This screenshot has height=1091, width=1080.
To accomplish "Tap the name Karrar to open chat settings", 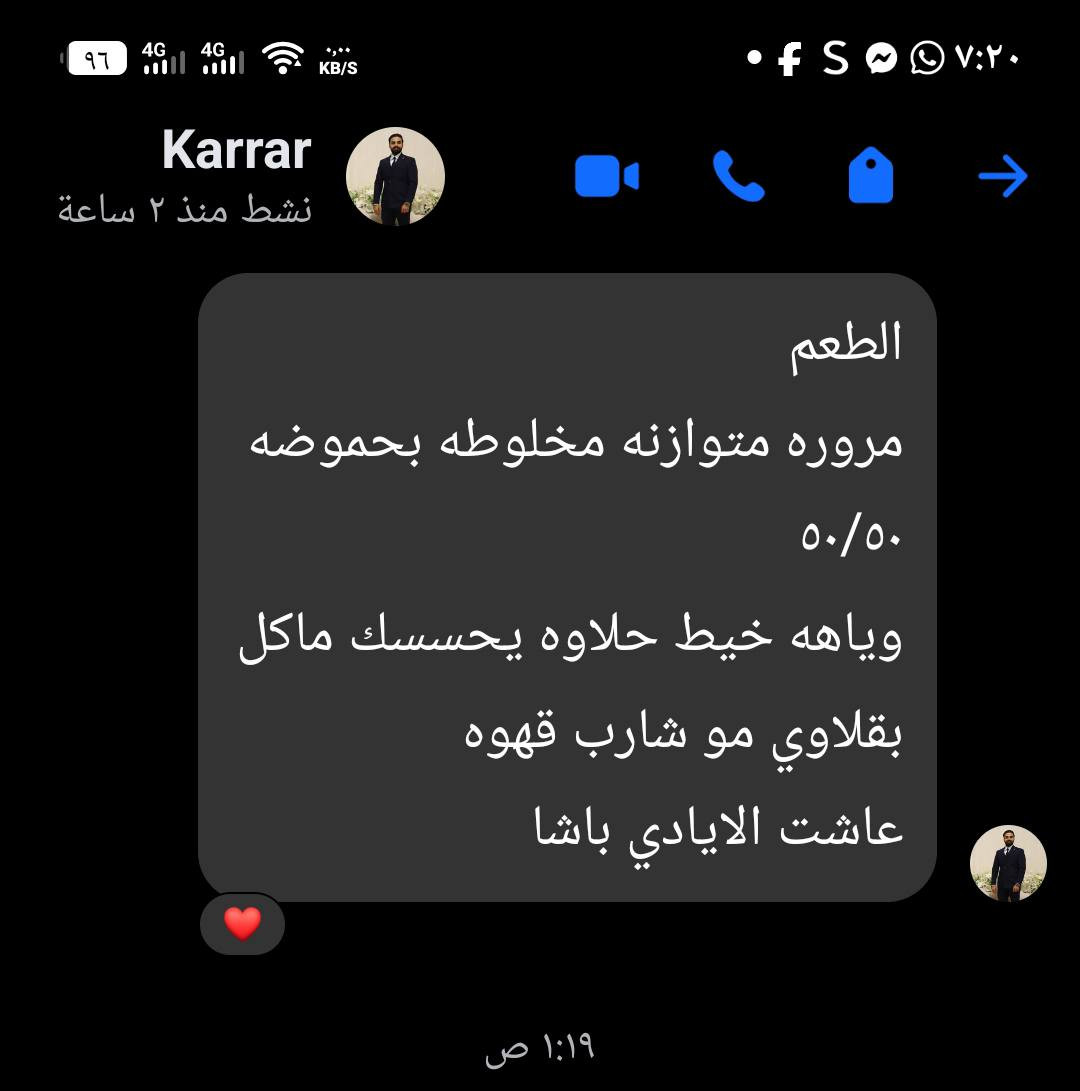I will (x=237, y=150).
